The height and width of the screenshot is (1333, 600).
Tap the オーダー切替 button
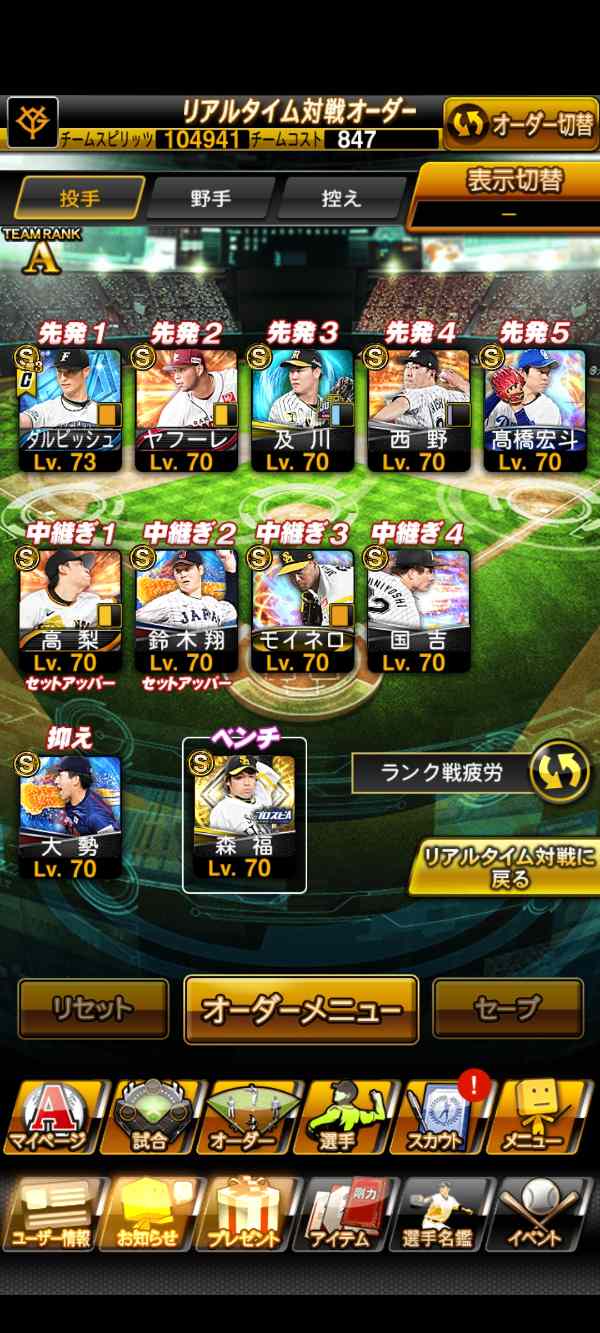(x=520, y=124)
